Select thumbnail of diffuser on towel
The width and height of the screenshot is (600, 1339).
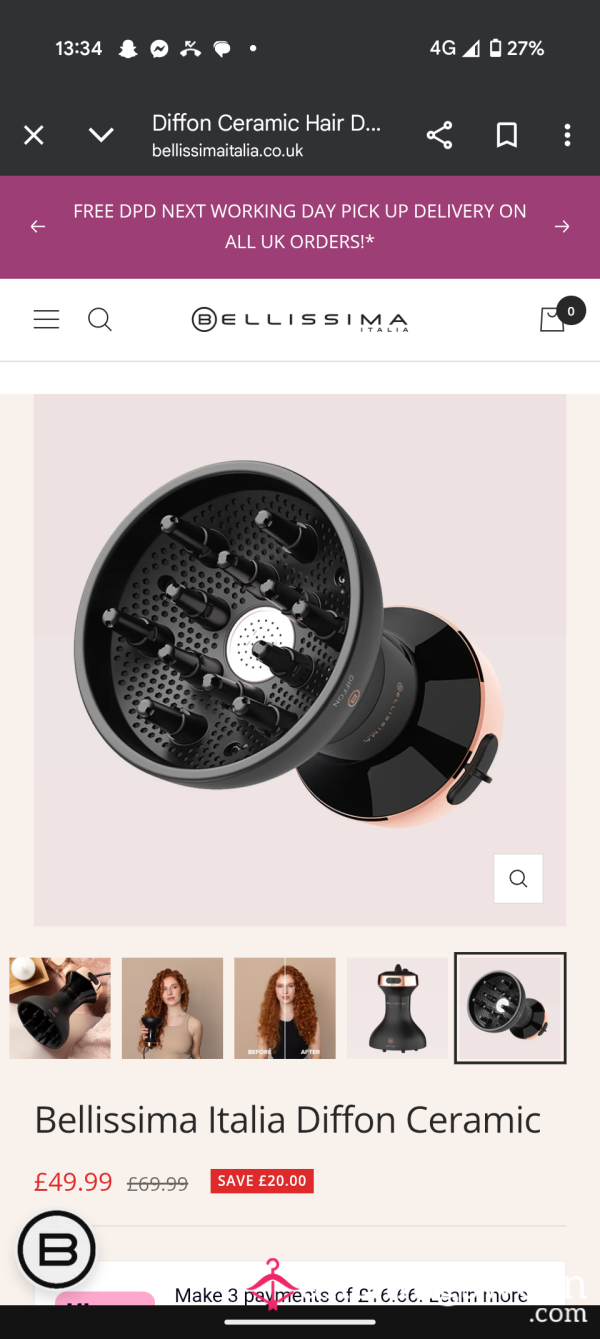(x=60, y=1008)
